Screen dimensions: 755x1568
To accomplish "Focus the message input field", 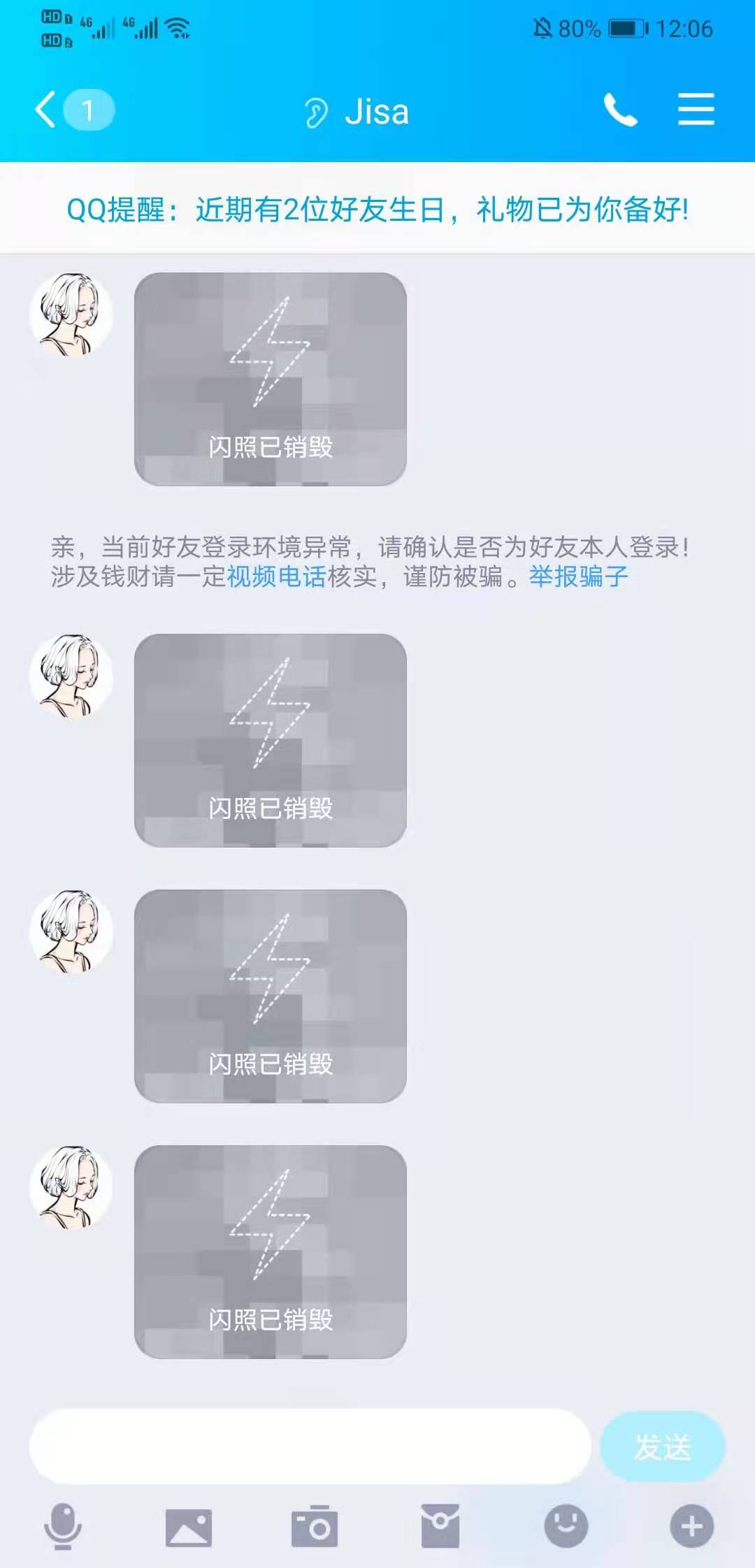I will [x=310, y=1446].
